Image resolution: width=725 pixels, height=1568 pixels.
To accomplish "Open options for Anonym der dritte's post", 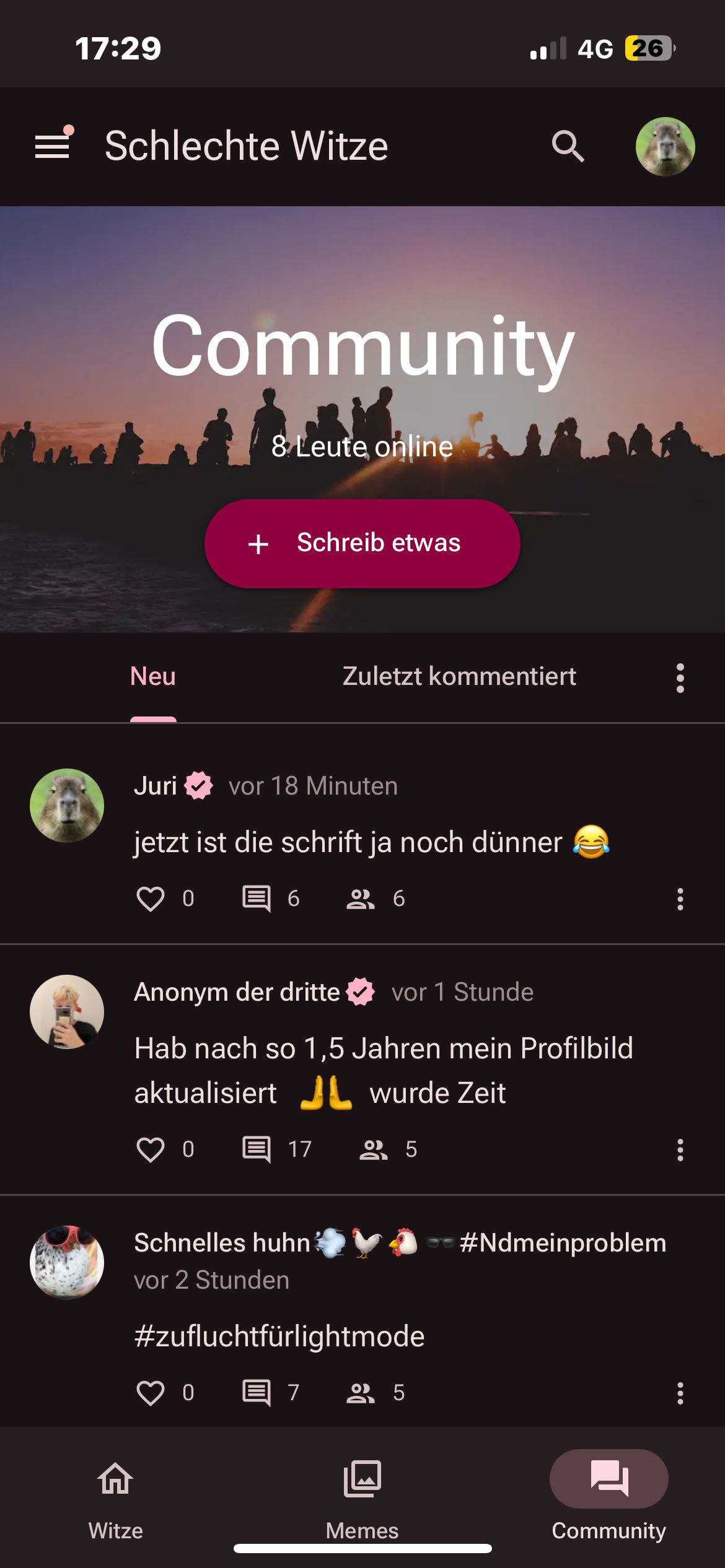I will 680,1150.
